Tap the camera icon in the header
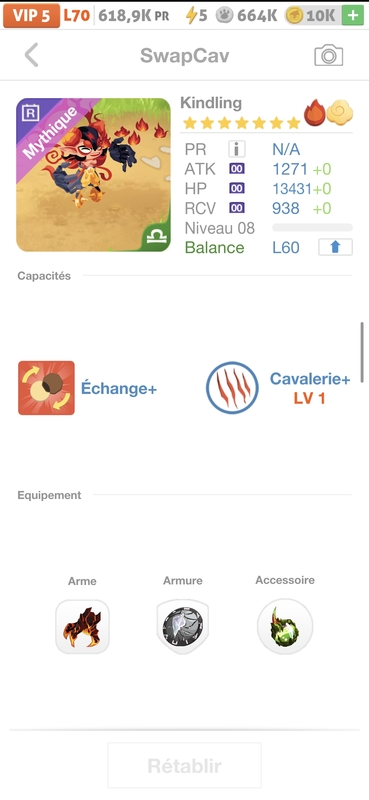The image size is (369, 800). coord(328,55)
